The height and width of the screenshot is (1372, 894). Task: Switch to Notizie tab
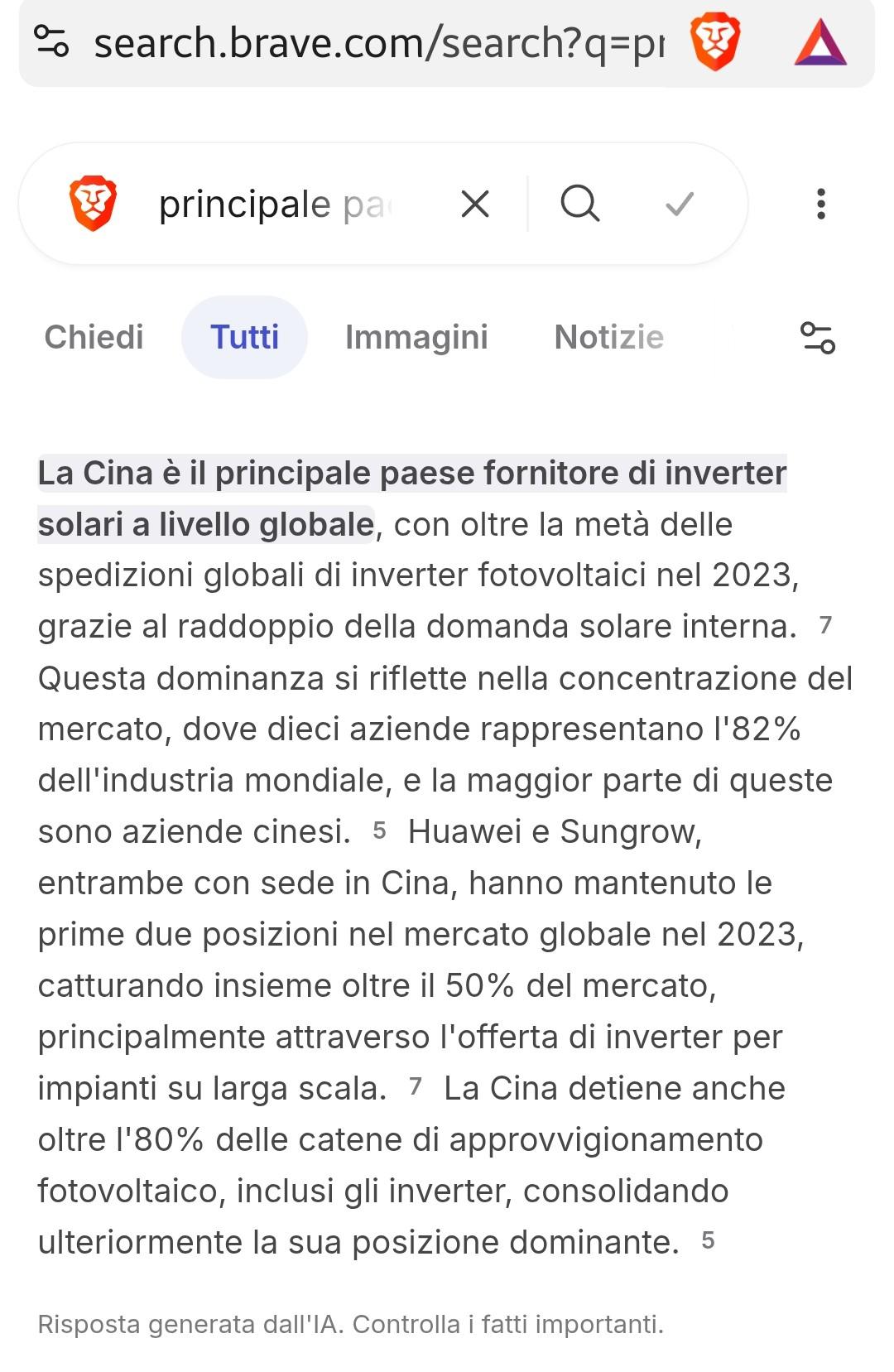608,337
